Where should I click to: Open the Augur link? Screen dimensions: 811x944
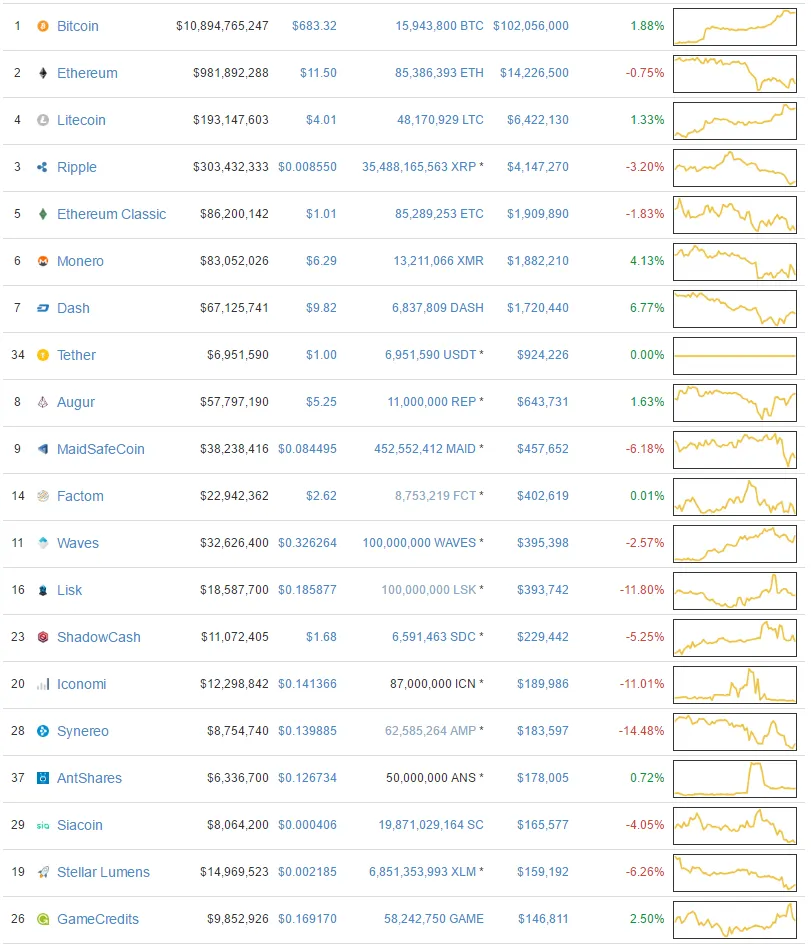point(75,402)
